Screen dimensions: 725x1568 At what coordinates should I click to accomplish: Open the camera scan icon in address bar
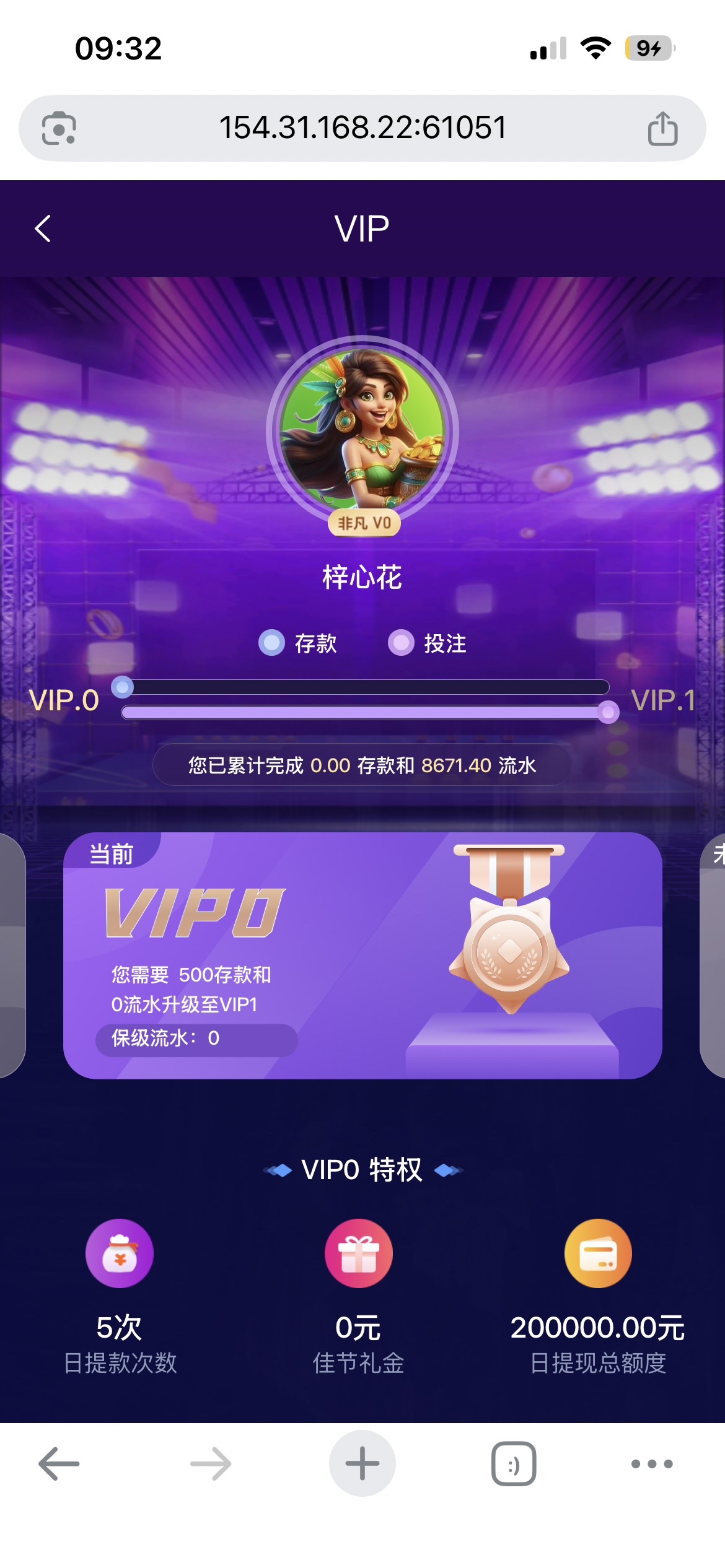tap(59, 129)
